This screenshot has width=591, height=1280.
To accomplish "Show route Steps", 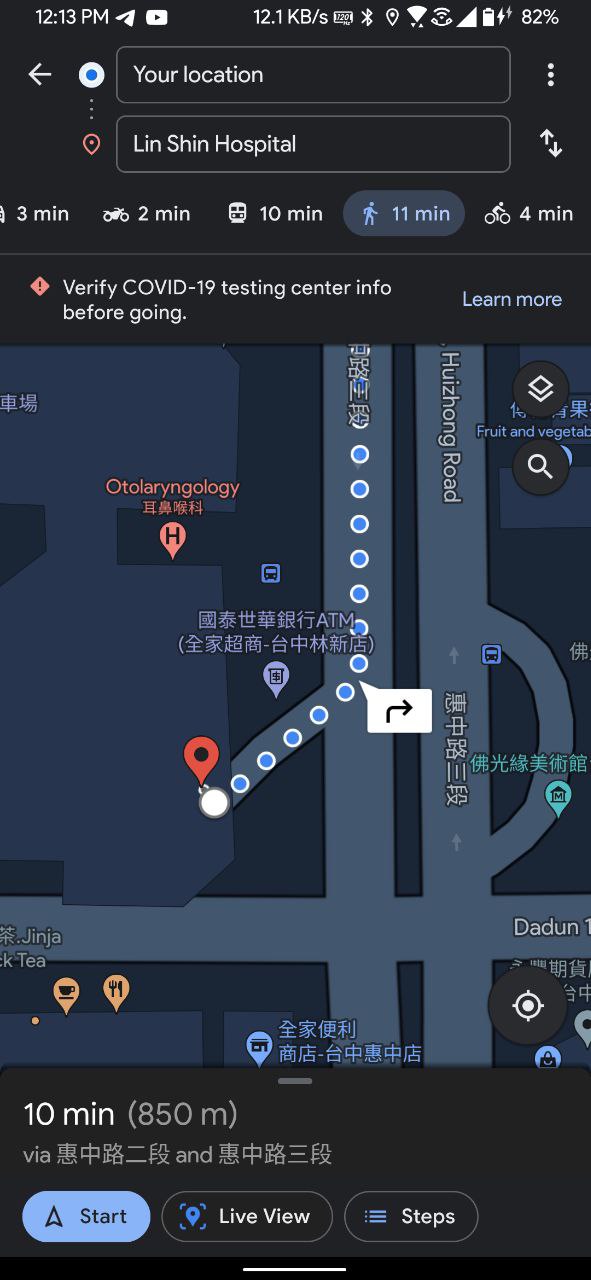I will coord(411,1217).
